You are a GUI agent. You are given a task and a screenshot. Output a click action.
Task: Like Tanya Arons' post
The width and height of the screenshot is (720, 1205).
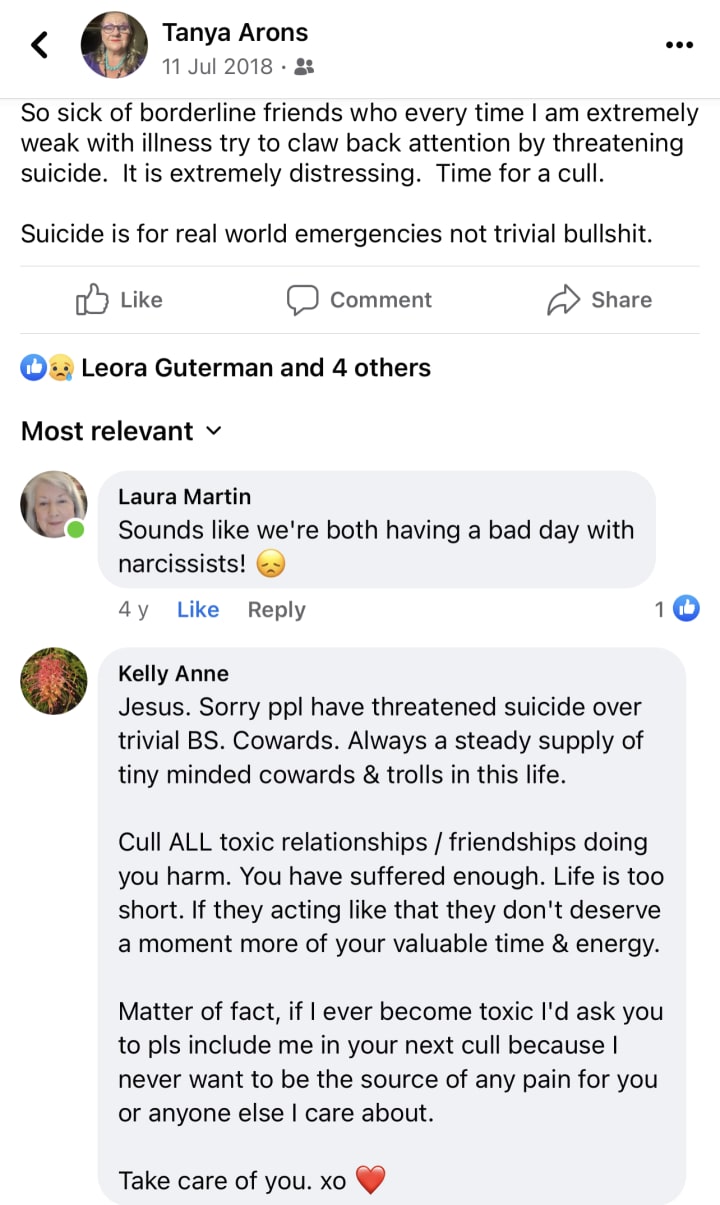(x=119, y=300)
